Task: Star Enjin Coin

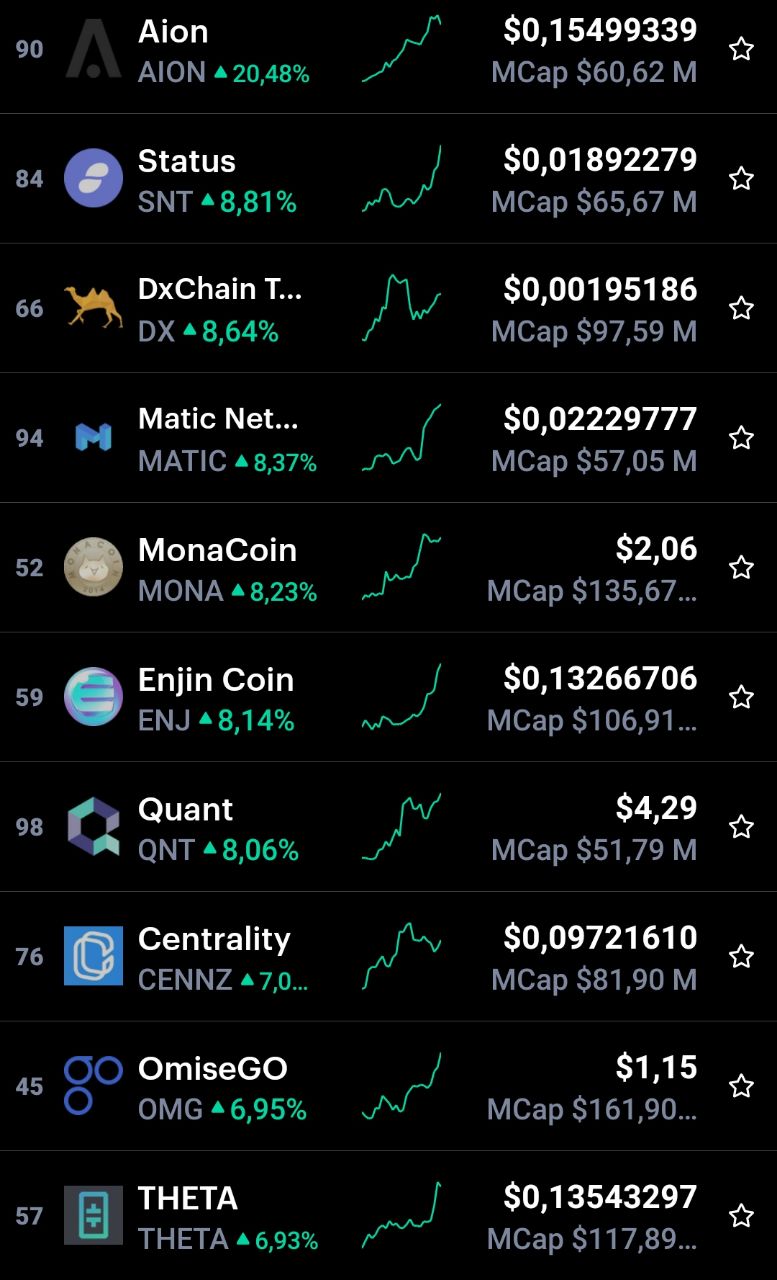Action: click(x=741, y=697)
